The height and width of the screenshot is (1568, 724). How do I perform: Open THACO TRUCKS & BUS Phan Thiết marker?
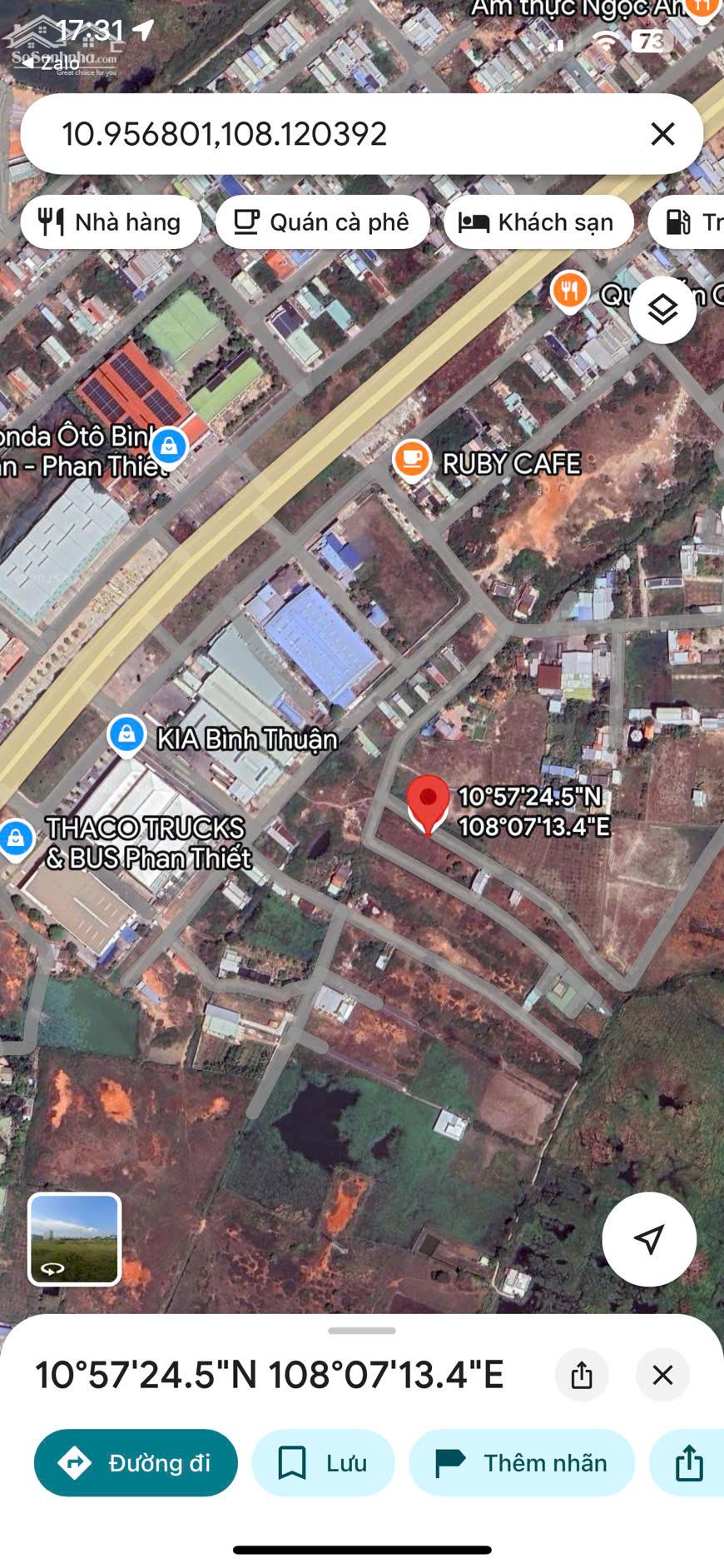coord(16,839)
